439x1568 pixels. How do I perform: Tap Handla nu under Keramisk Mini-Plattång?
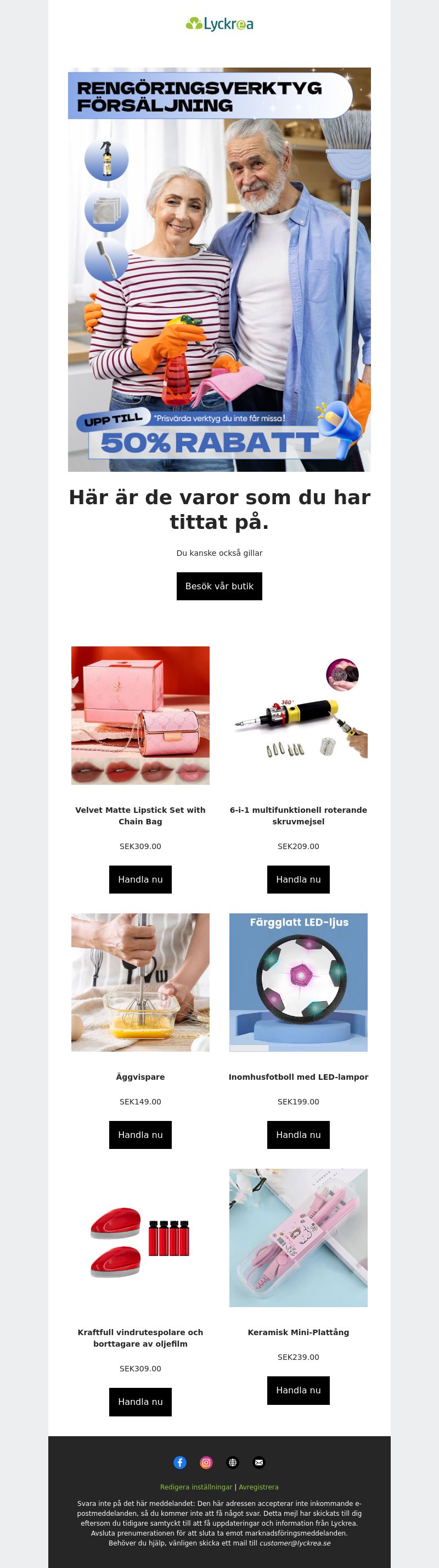click(298, 1390)
